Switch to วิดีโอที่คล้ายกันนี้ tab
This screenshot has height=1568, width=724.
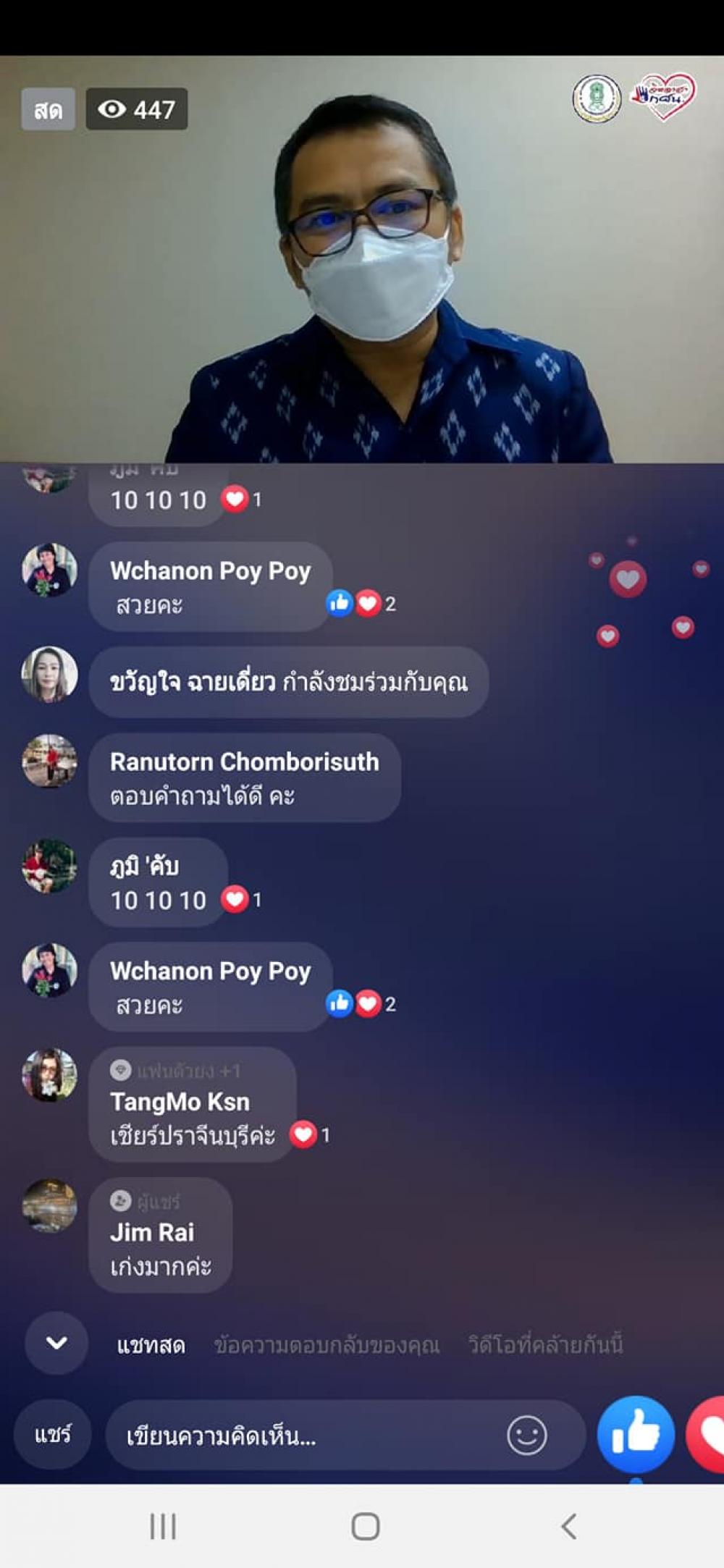[545, 1345]
